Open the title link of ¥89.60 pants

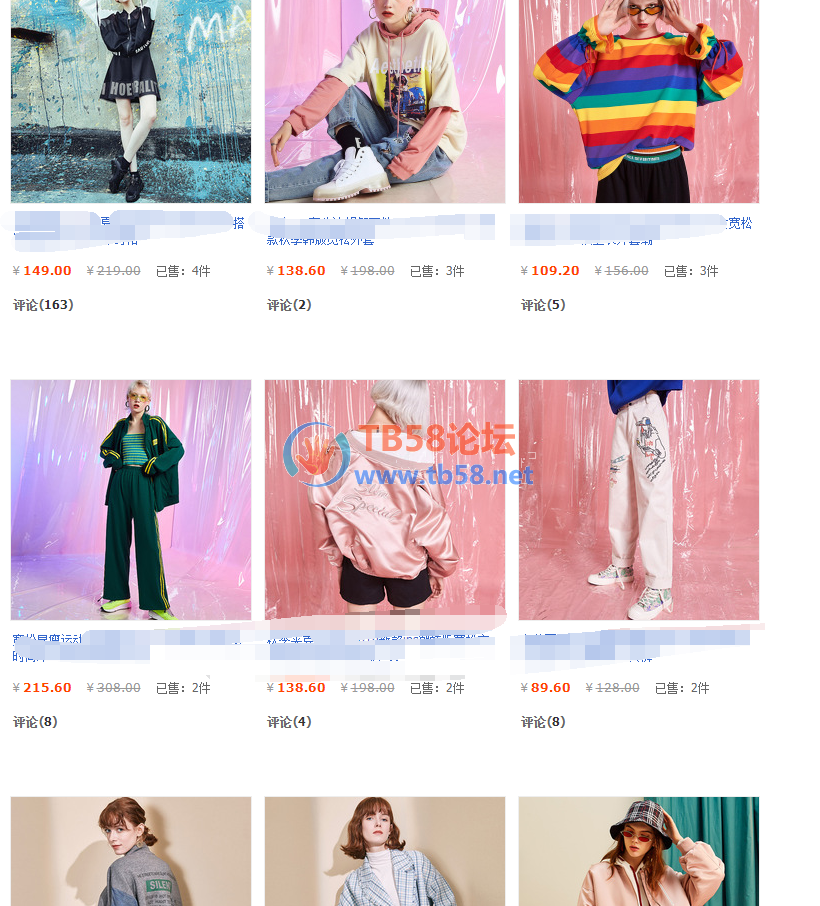[x=600, y=645]
